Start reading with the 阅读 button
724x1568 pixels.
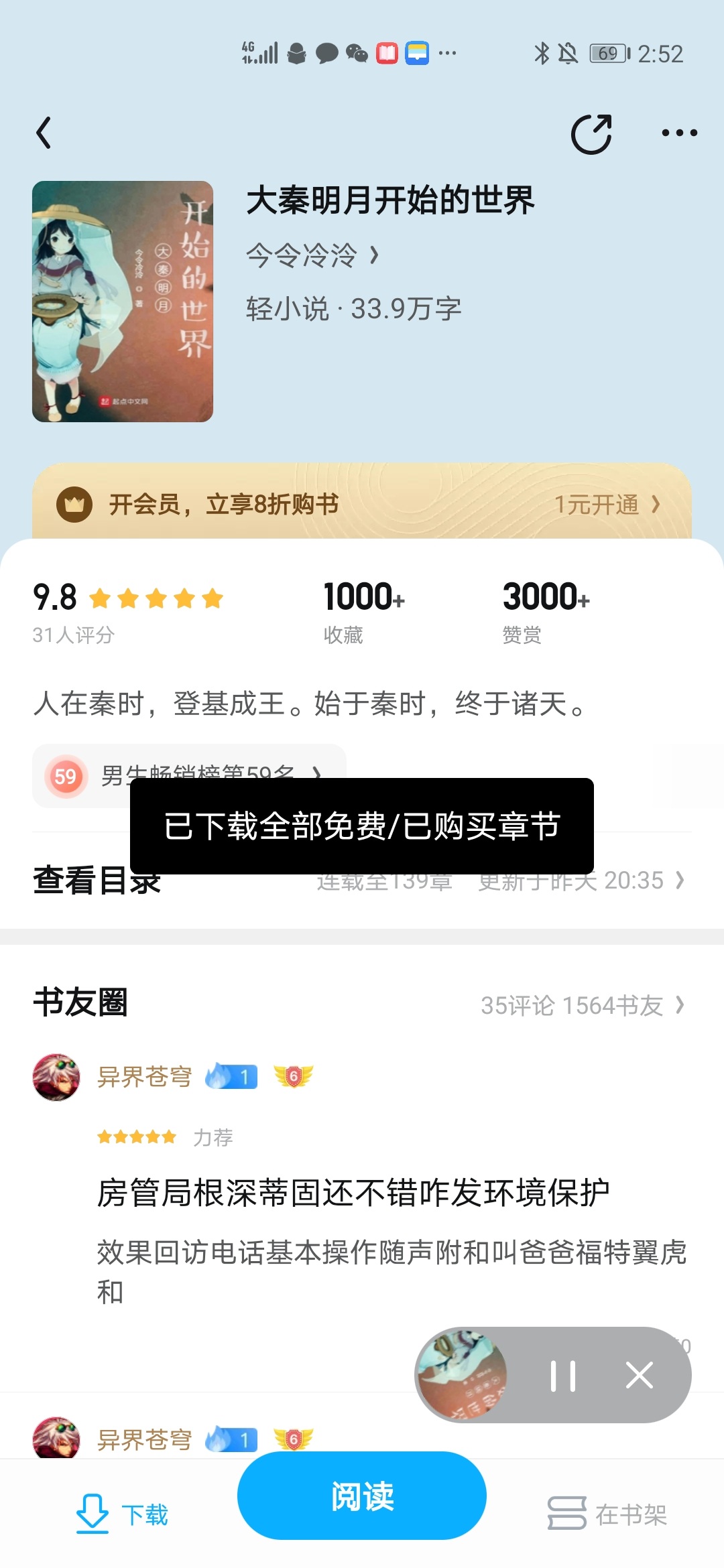click(x=362, y=1496)
